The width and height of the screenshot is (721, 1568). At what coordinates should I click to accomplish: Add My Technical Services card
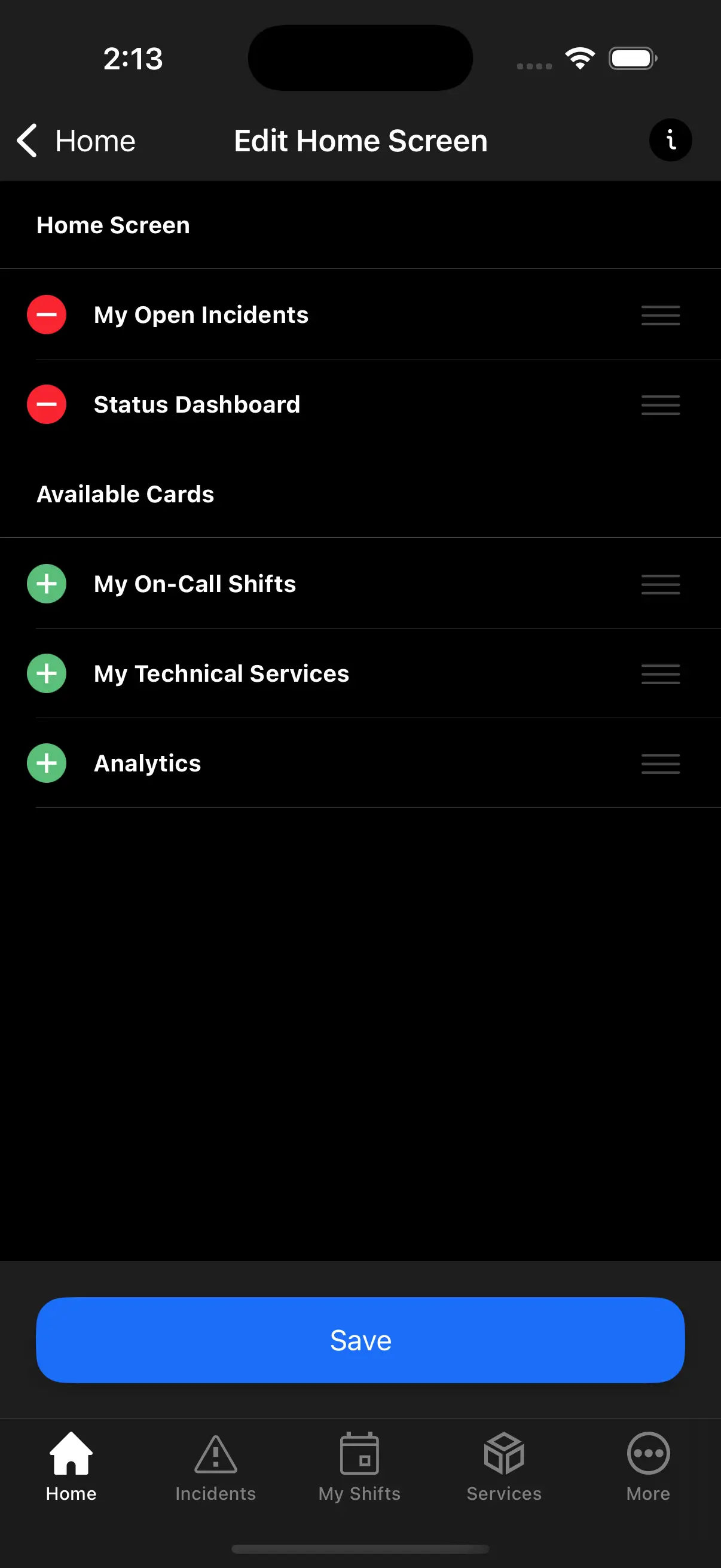tap(47, 673)
